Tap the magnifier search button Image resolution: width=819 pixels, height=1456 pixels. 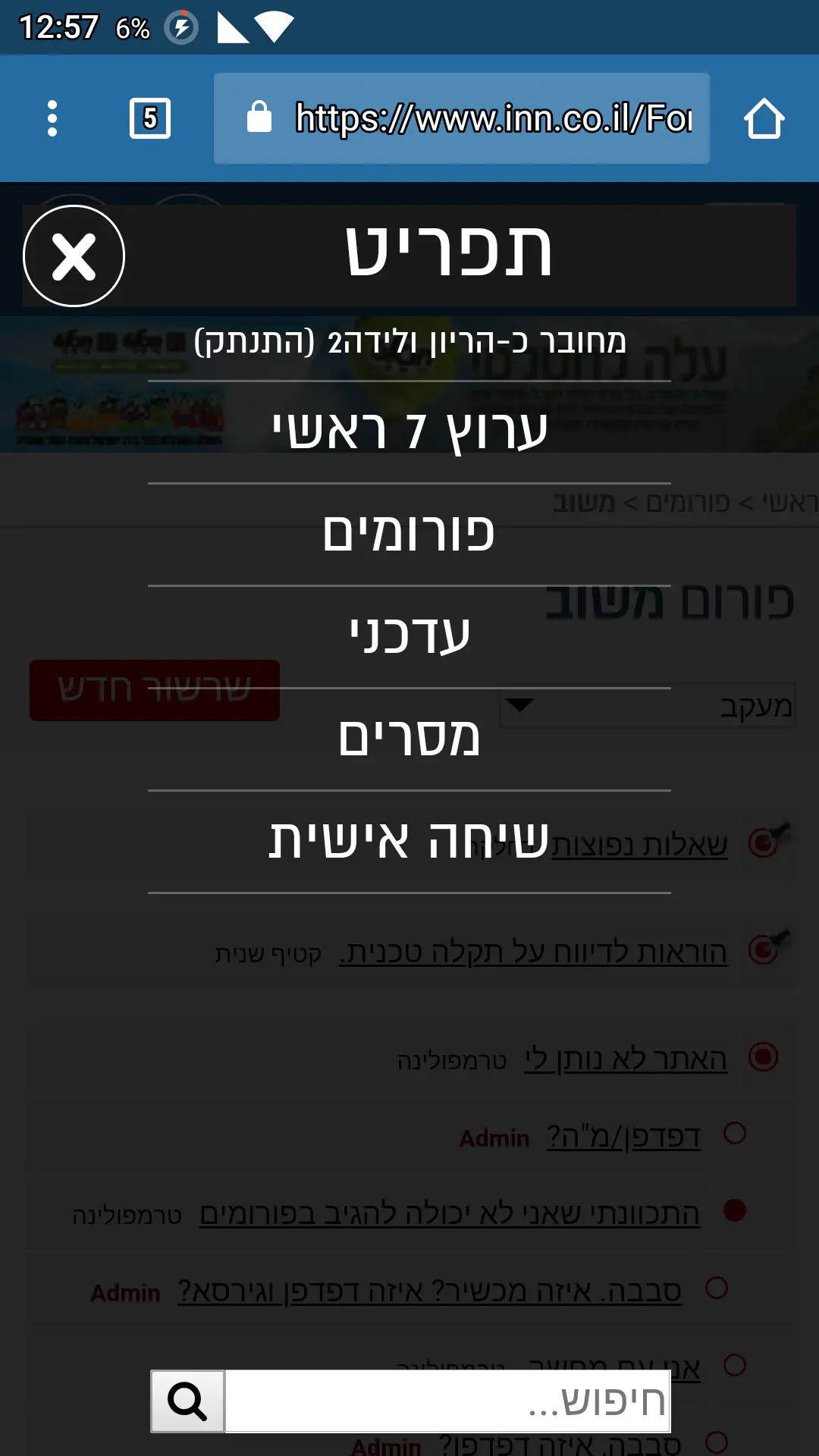click(187, 1401)
